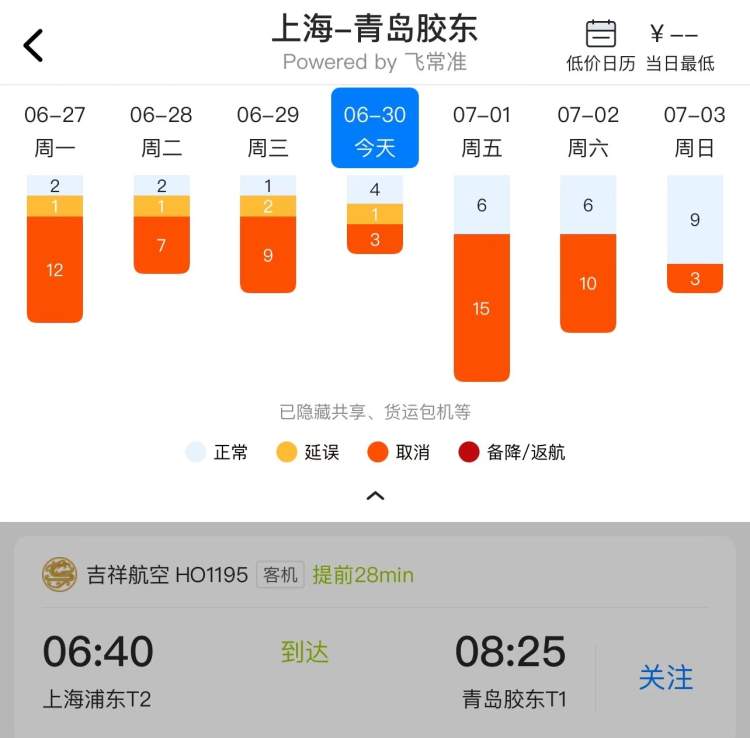The width and height of the screenshot is (750, 738).
Task: Open the 低价日历 low-price calendar
Action: click(600, 46)
